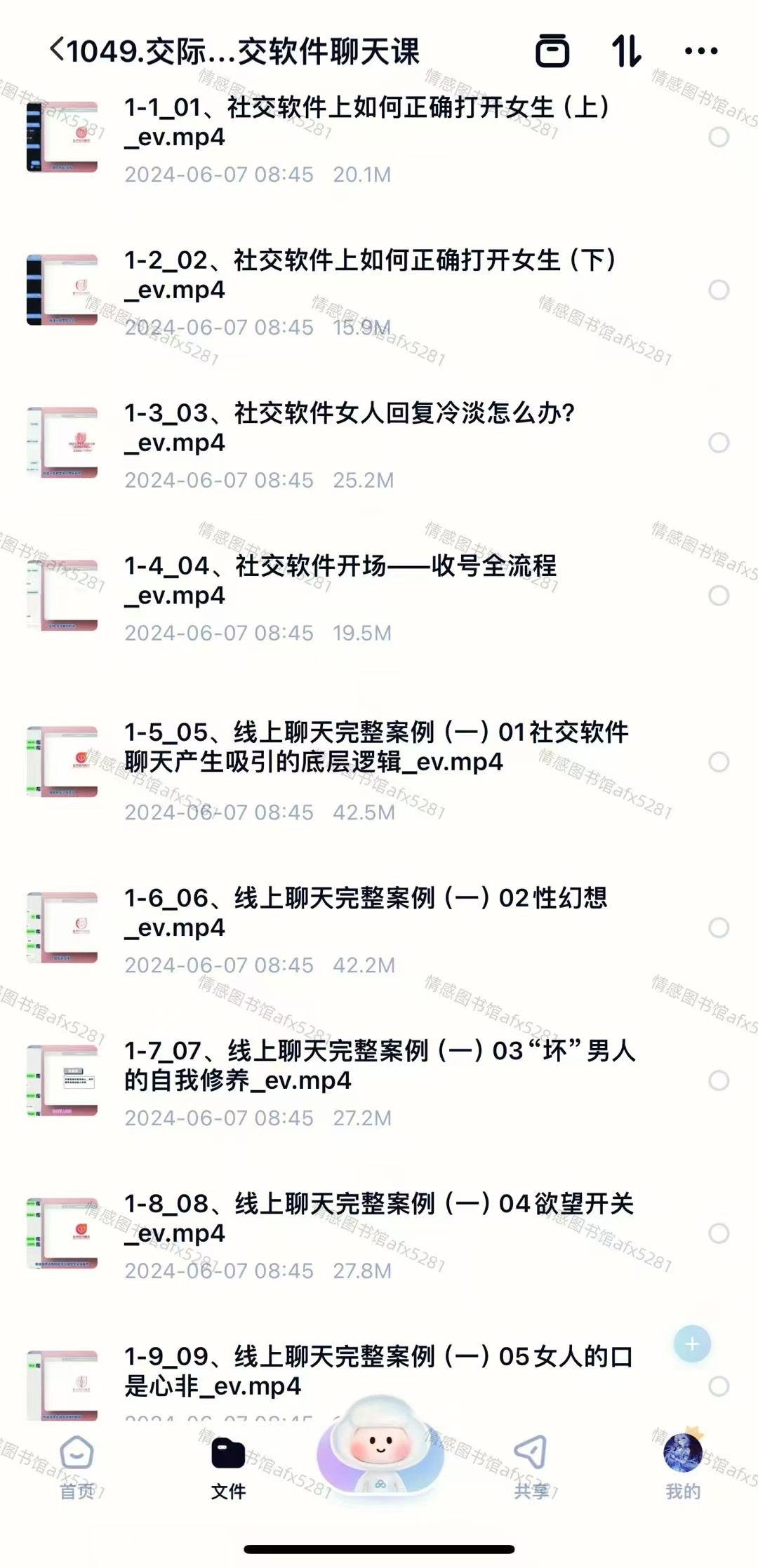The width and height of the screenshot is (758, 1568).
Task: Open the three-dot overflow menu
Action: tap(700, 51)
